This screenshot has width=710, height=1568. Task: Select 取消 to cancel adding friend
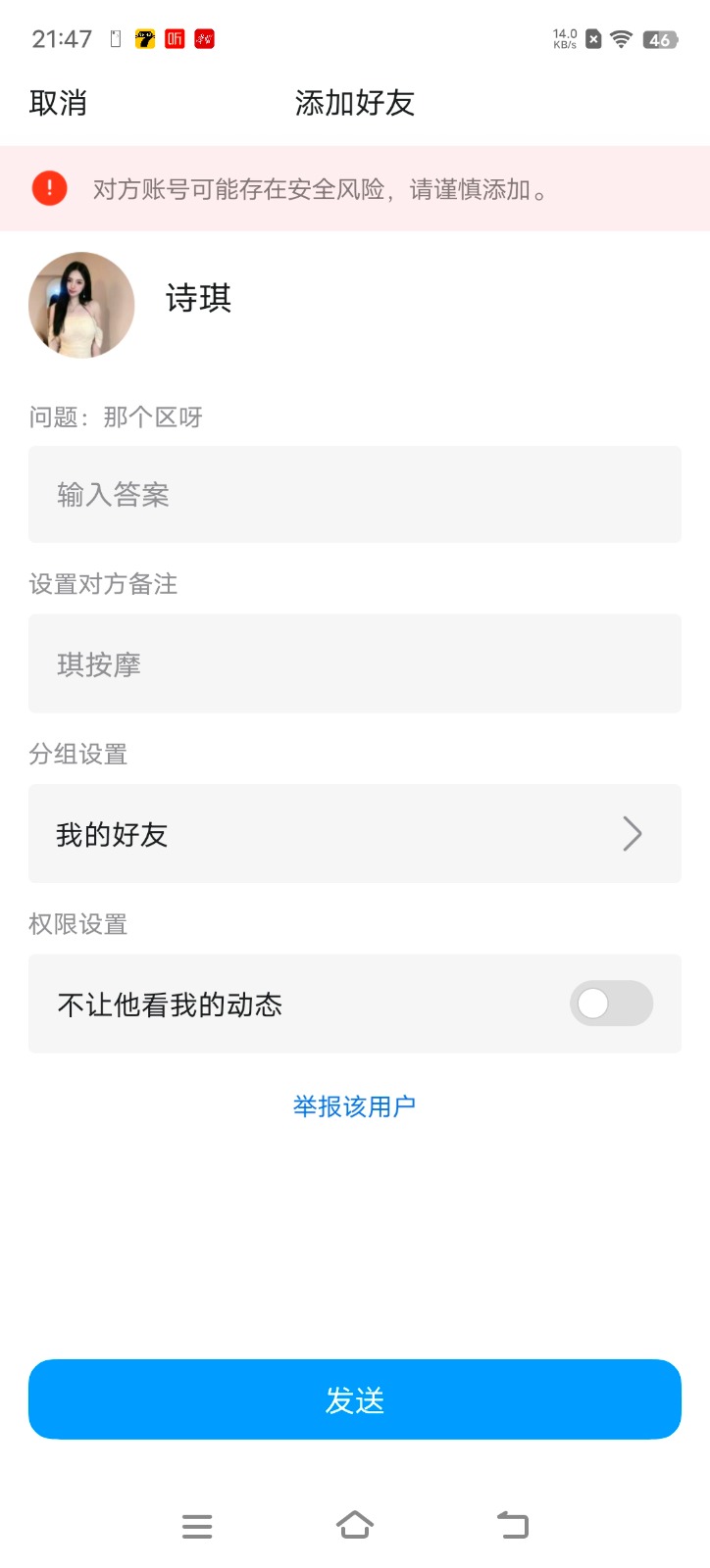59,103
